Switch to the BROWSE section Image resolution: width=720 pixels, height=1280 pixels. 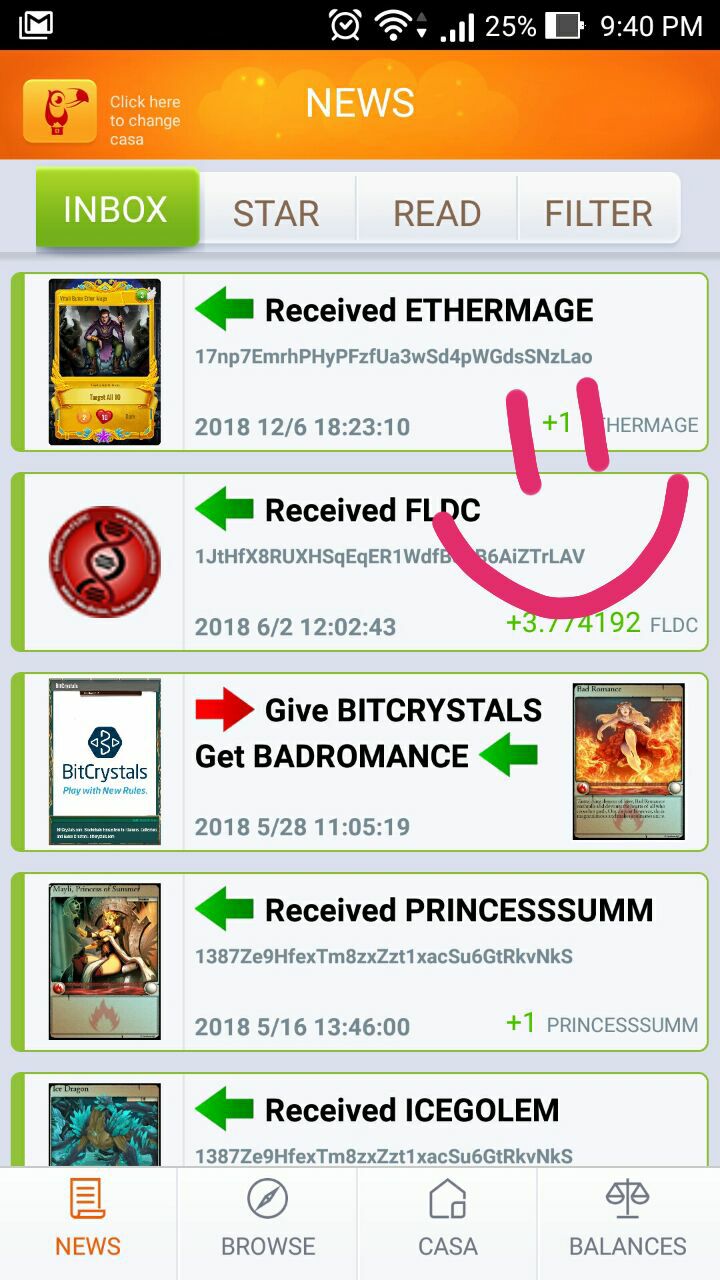point(268,1222)
